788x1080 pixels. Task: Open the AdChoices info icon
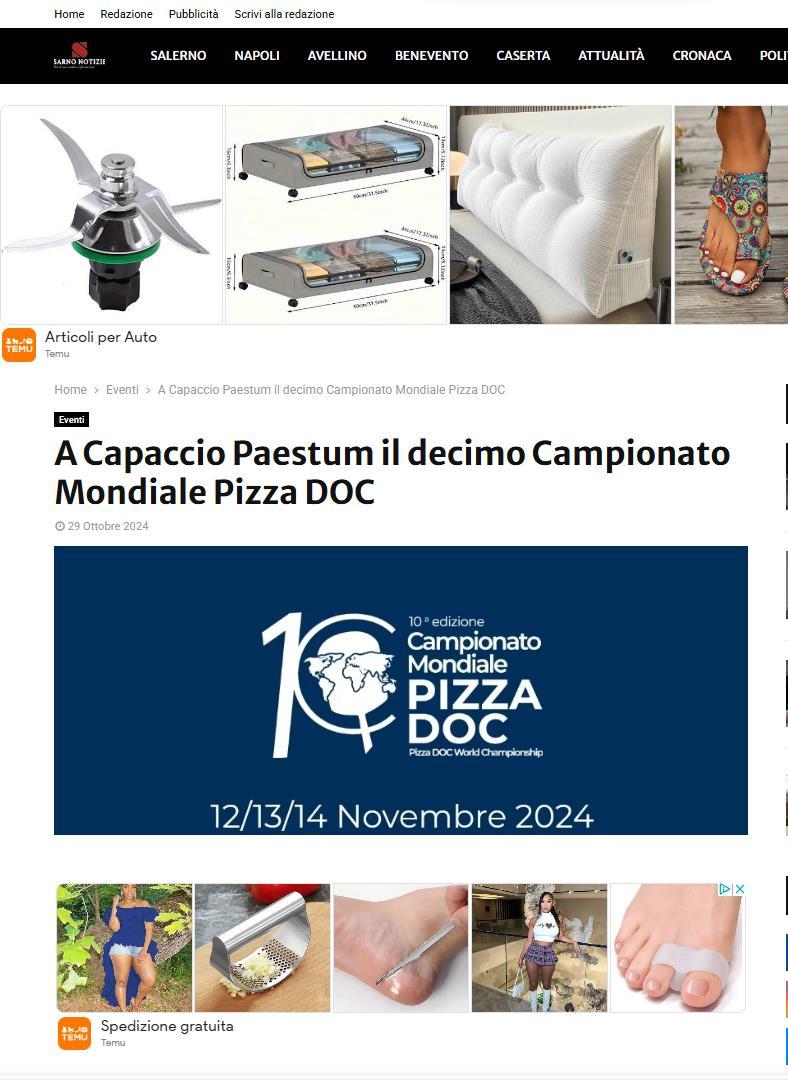click(x=725, y=889)
